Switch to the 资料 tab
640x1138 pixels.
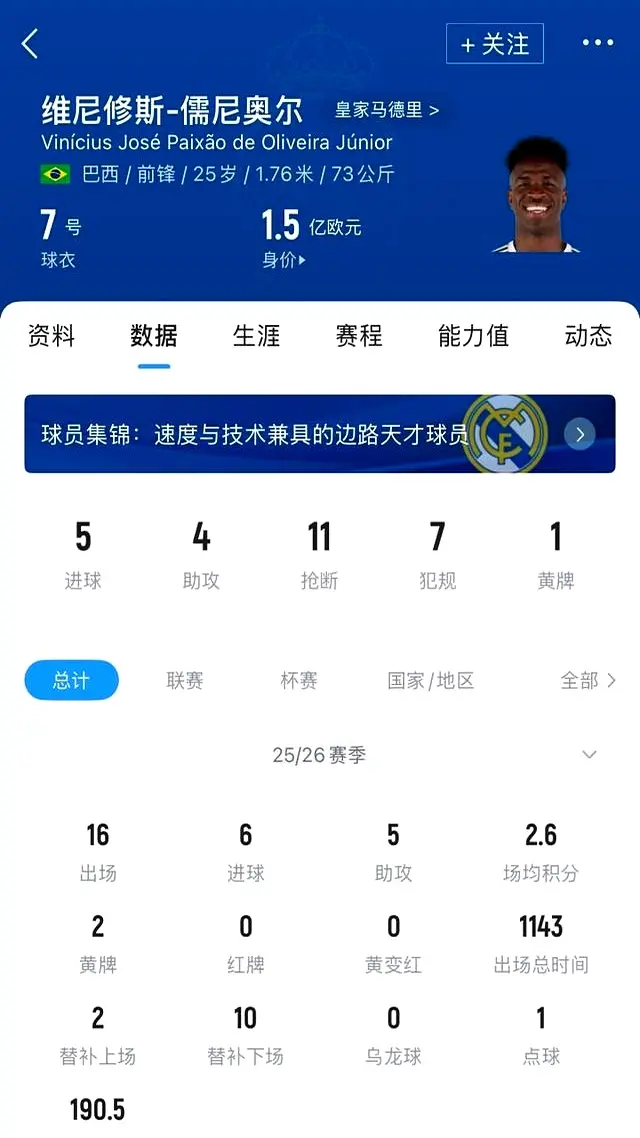(x=51, y=336)
